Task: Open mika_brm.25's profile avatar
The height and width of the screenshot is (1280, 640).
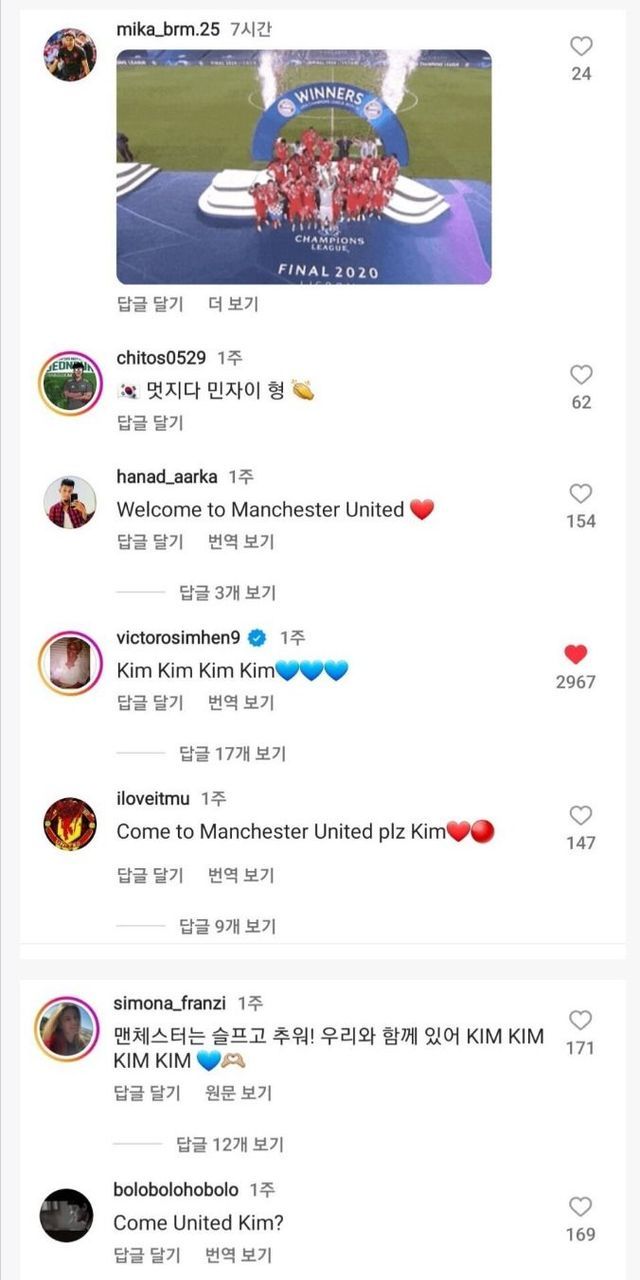Action: 70,54
